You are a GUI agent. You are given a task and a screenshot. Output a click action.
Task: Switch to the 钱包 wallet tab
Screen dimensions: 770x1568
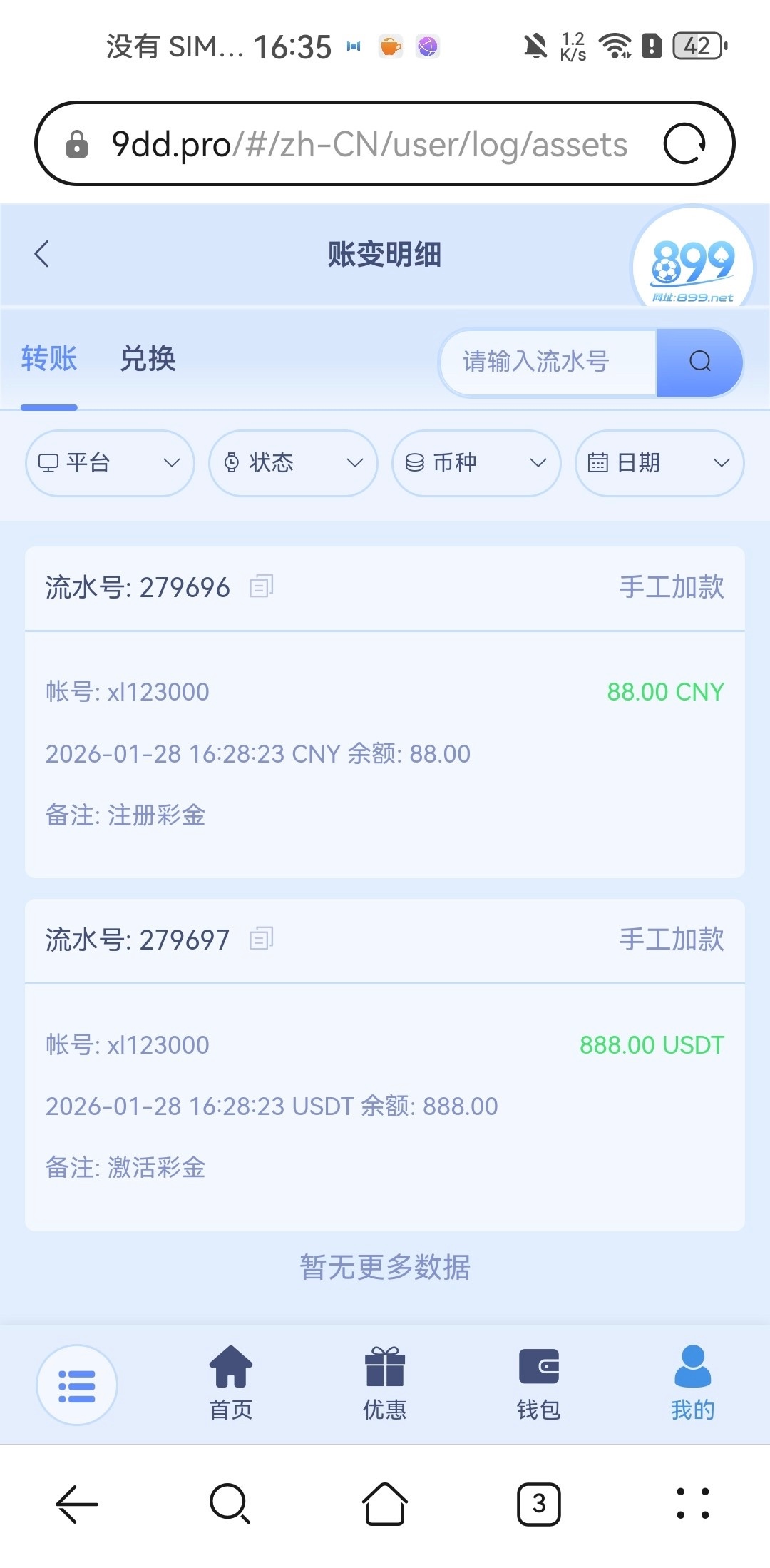(x=539, y=1382)
